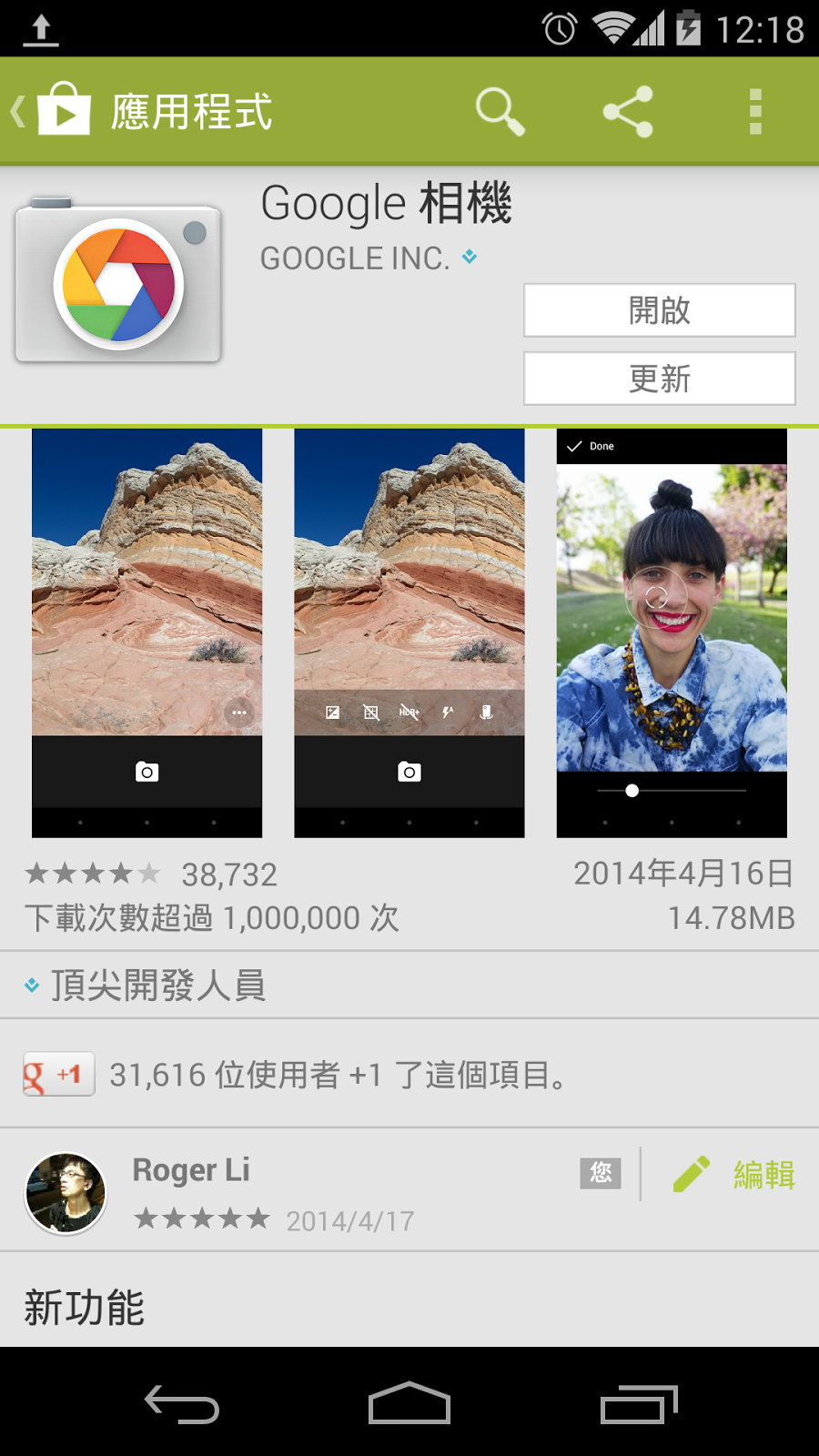819x1456 pixels.
Task: Go to the home screen
Action: (409, 1404)
